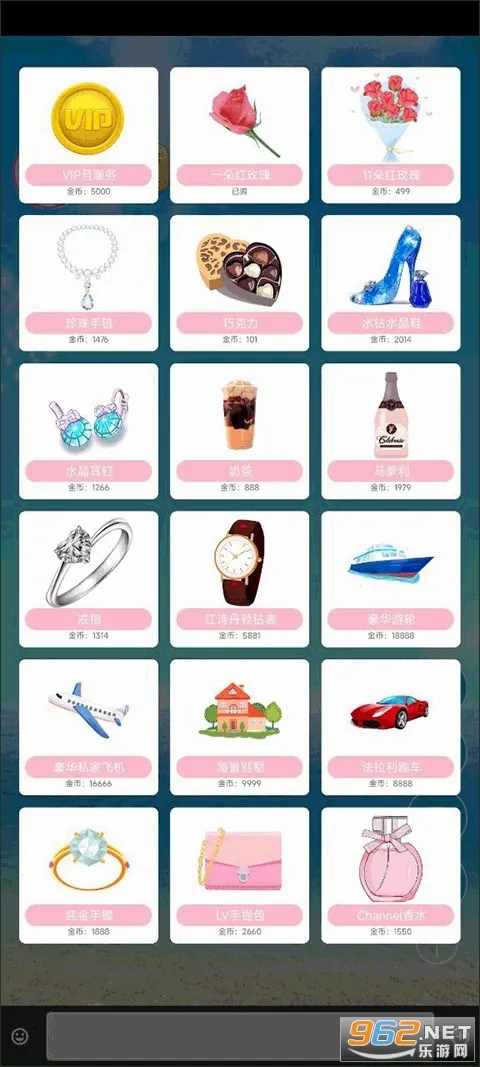The height and width of the screenshot is (1067, 480).
Task: Open the Channel香水 perfume gift
Action: pyautogui.click(x=391, y=876)
